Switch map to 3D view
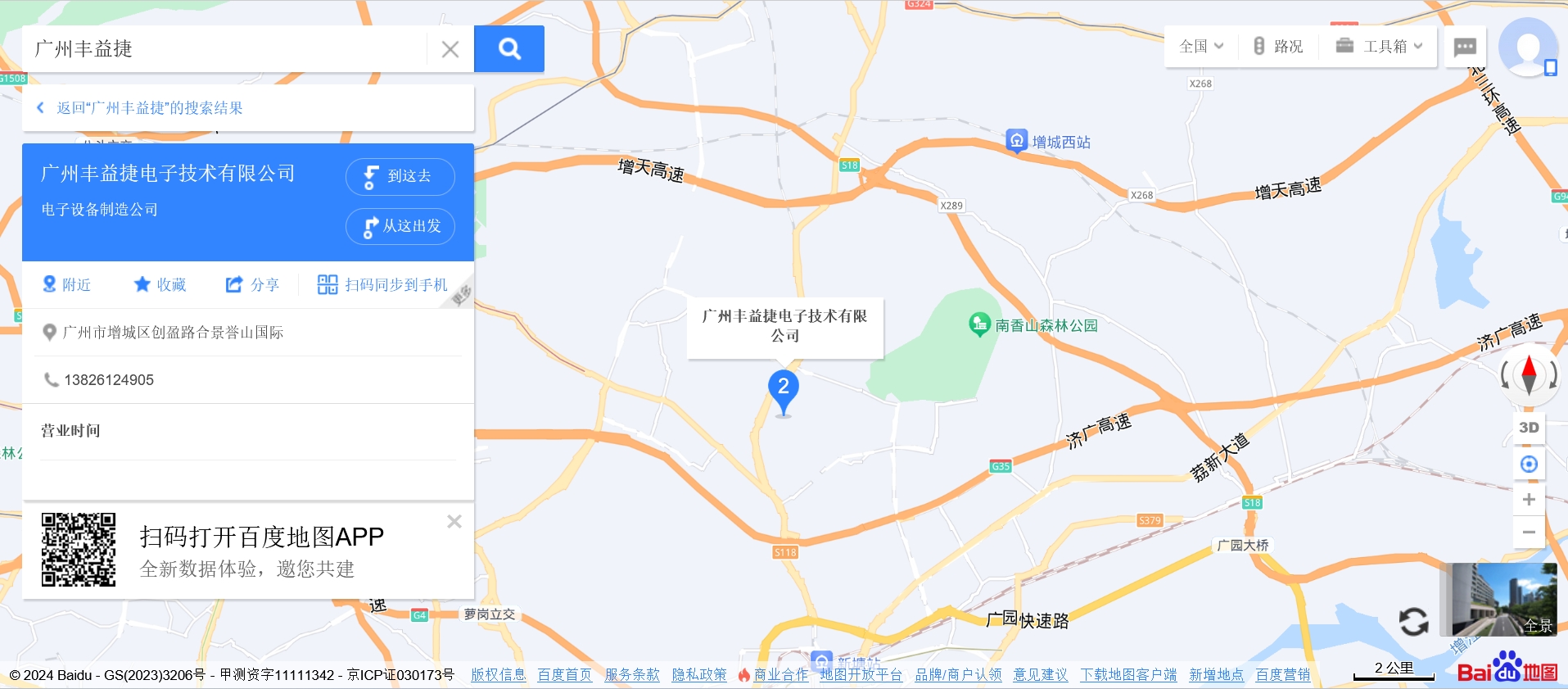The image size is (1568, 689). 1528,428
